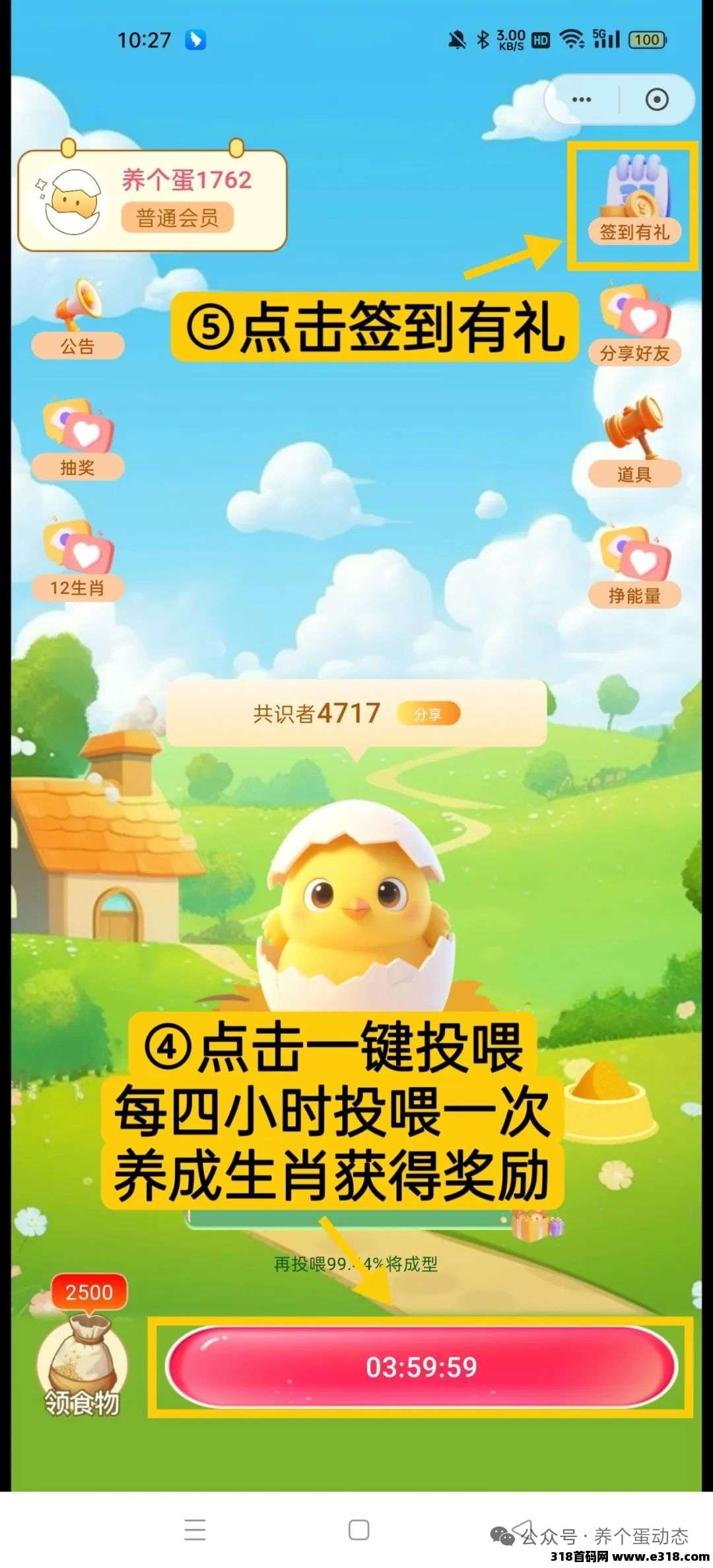Tap the red feed button showing 03:59:59
The image size is (713, 1568).
(421, 1366)
